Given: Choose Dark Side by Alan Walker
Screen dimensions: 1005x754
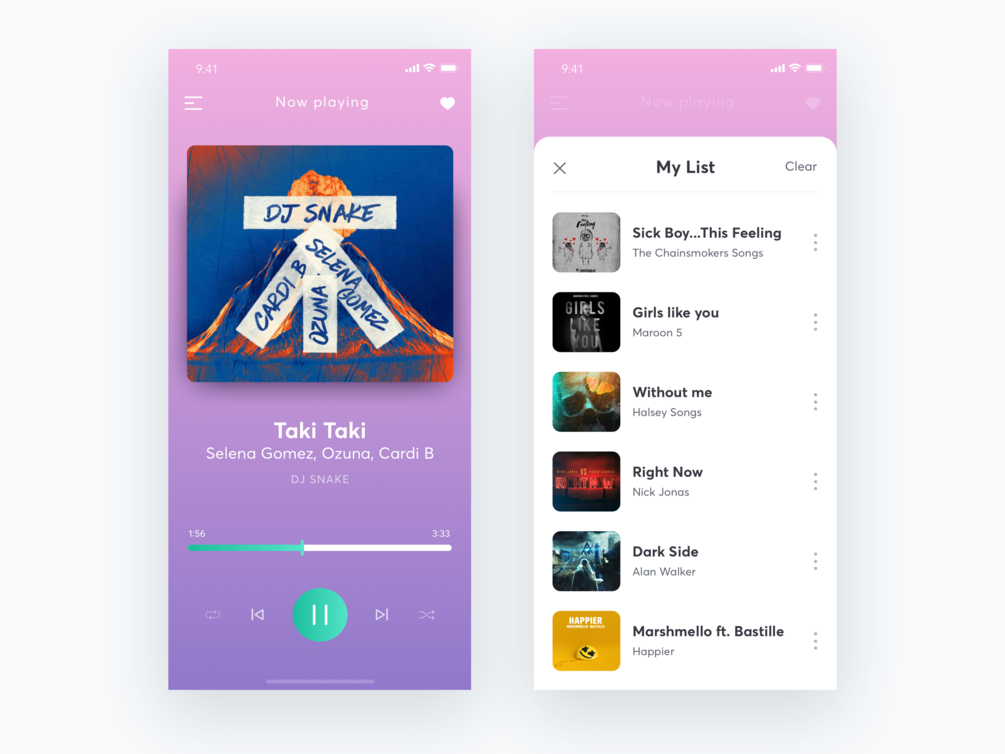Looking at the screenshot, I should click(x=665, y=561).
